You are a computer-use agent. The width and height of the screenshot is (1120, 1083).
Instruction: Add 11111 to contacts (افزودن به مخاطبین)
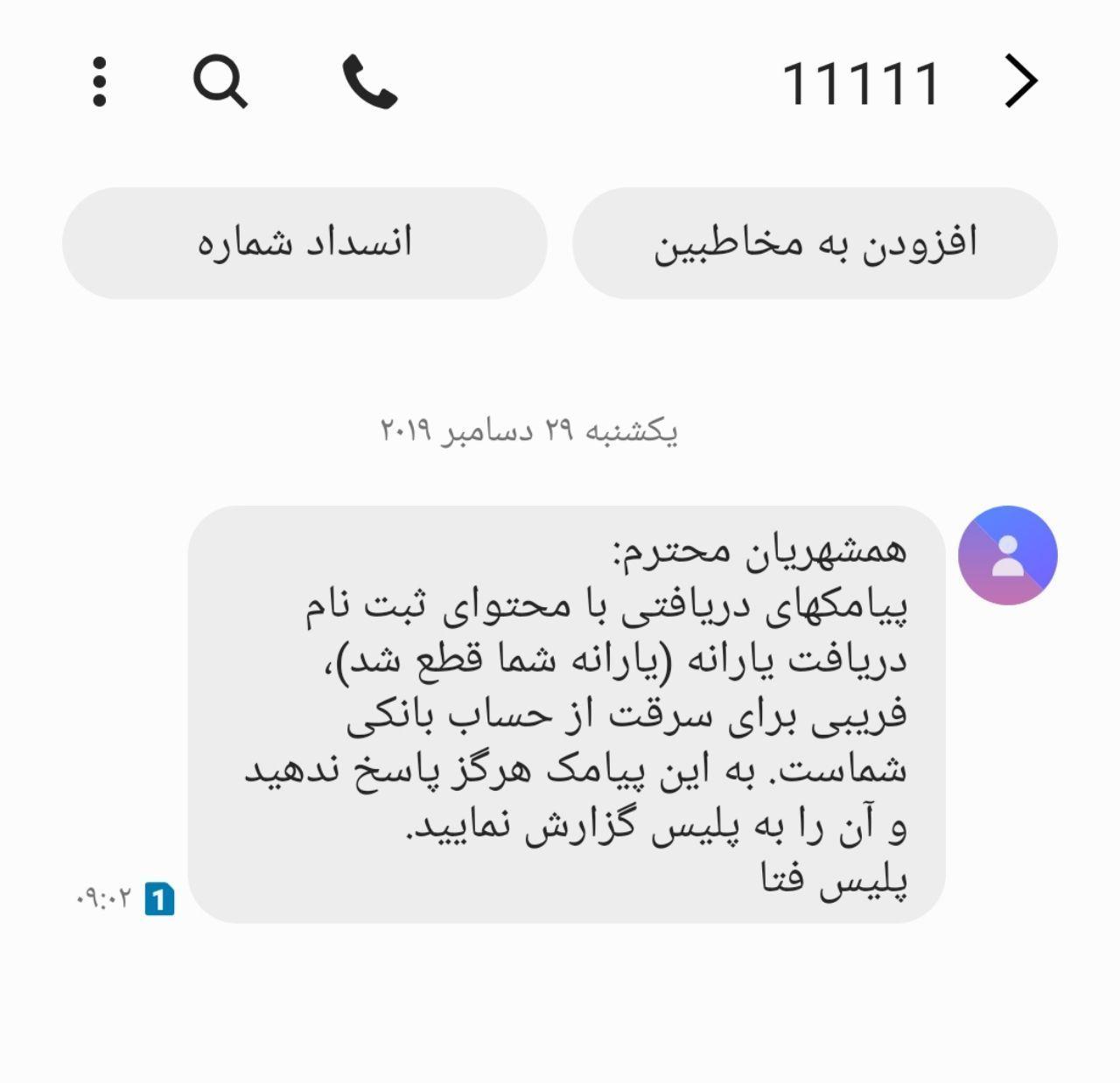[x=815, y=243]
